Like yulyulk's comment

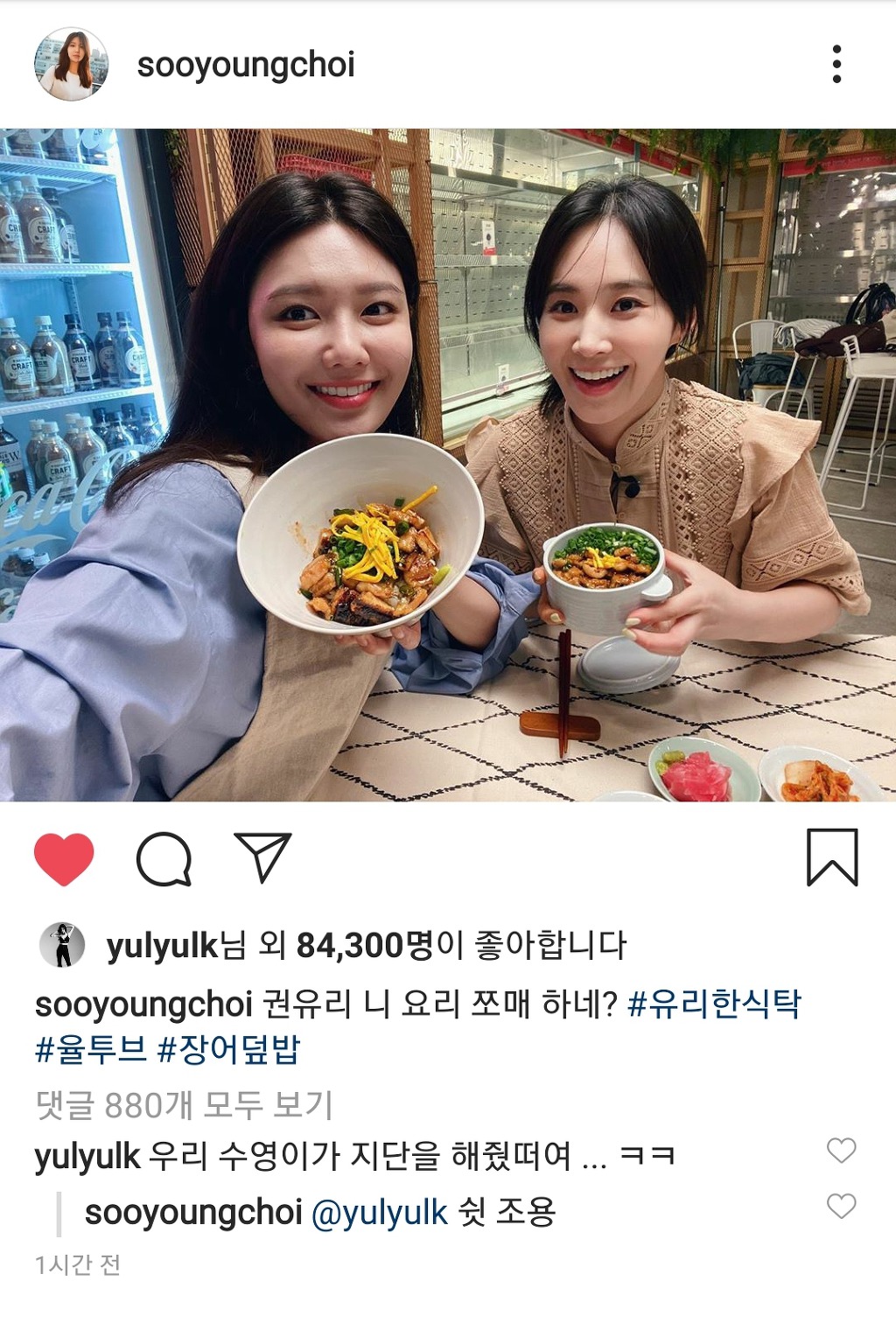tap(841, 1151)
